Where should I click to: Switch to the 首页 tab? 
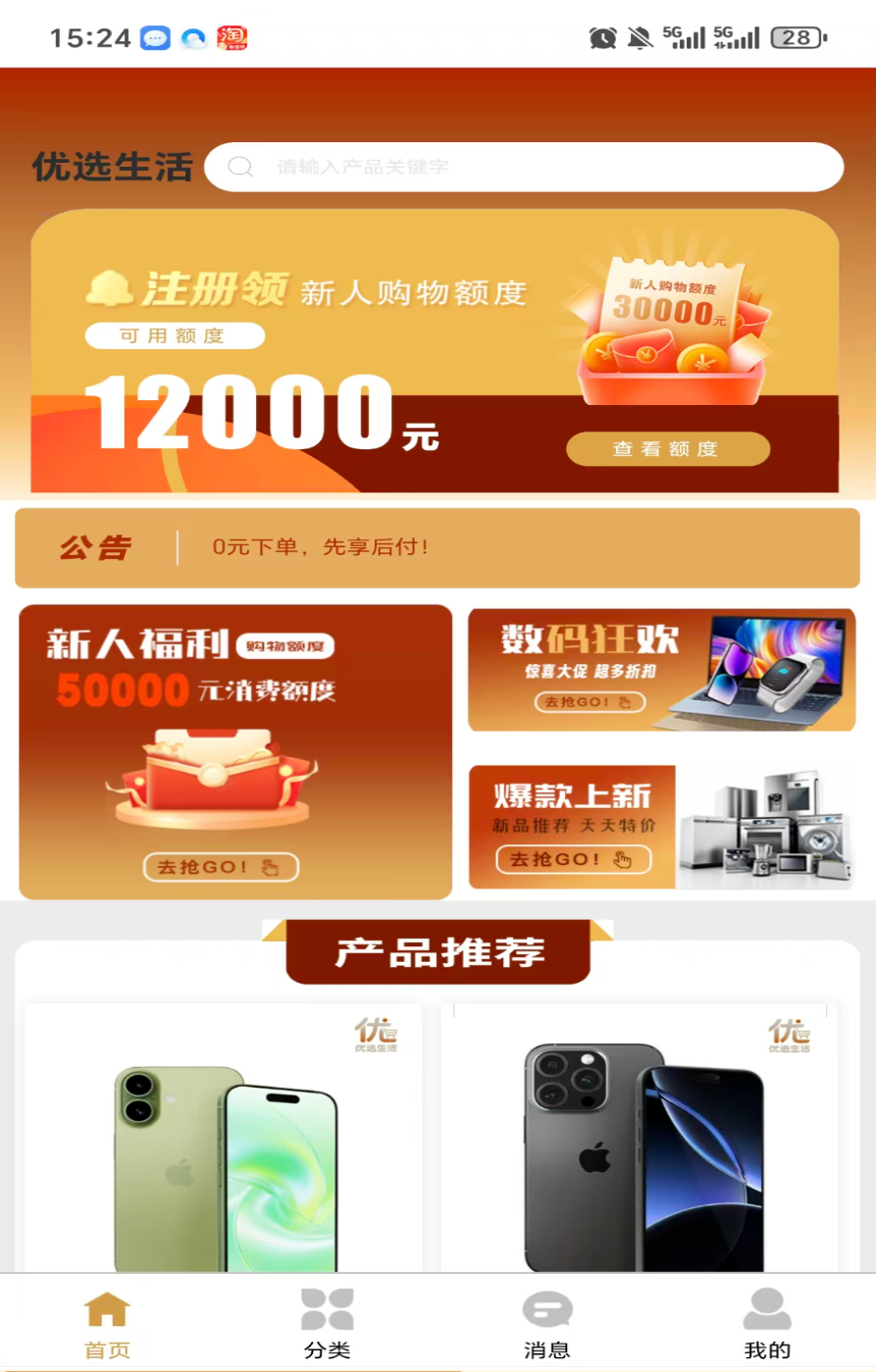[108, 1324]
